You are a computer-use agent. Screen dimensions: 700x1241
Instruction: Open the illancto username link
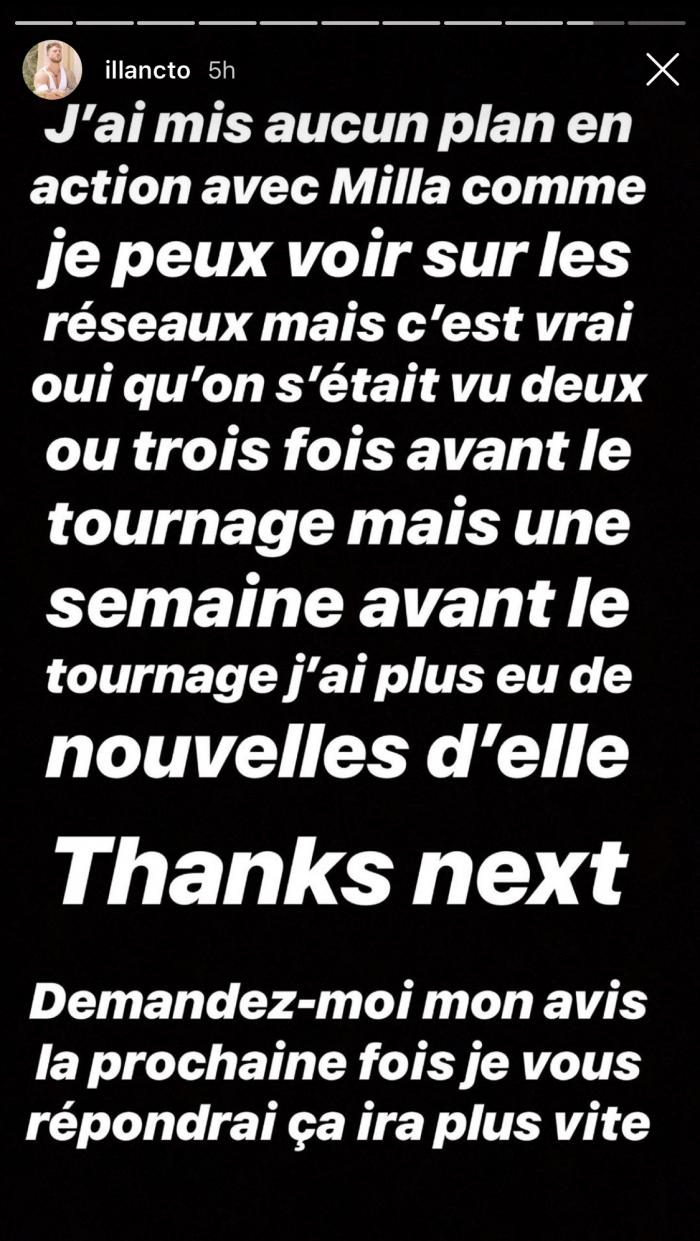[147, 70]
